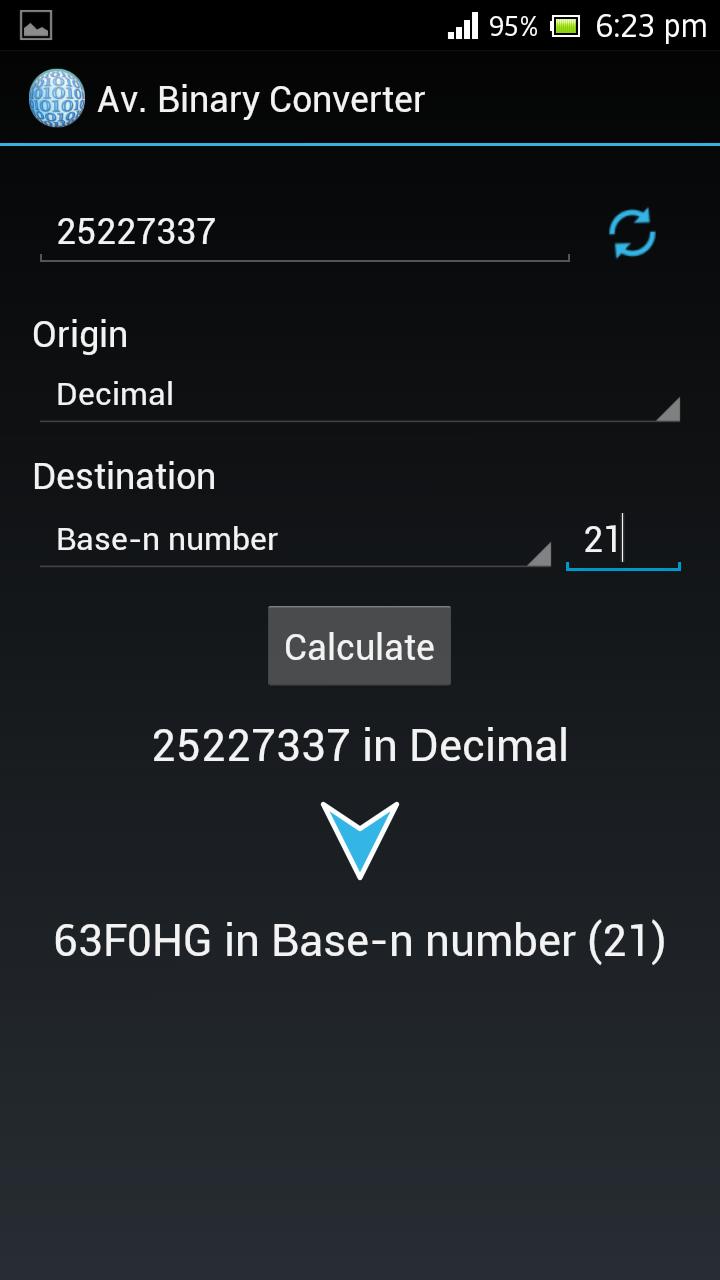720x1280 pixels.
Task: Select the base value field showing 21
Action: [x=622, y=538]
